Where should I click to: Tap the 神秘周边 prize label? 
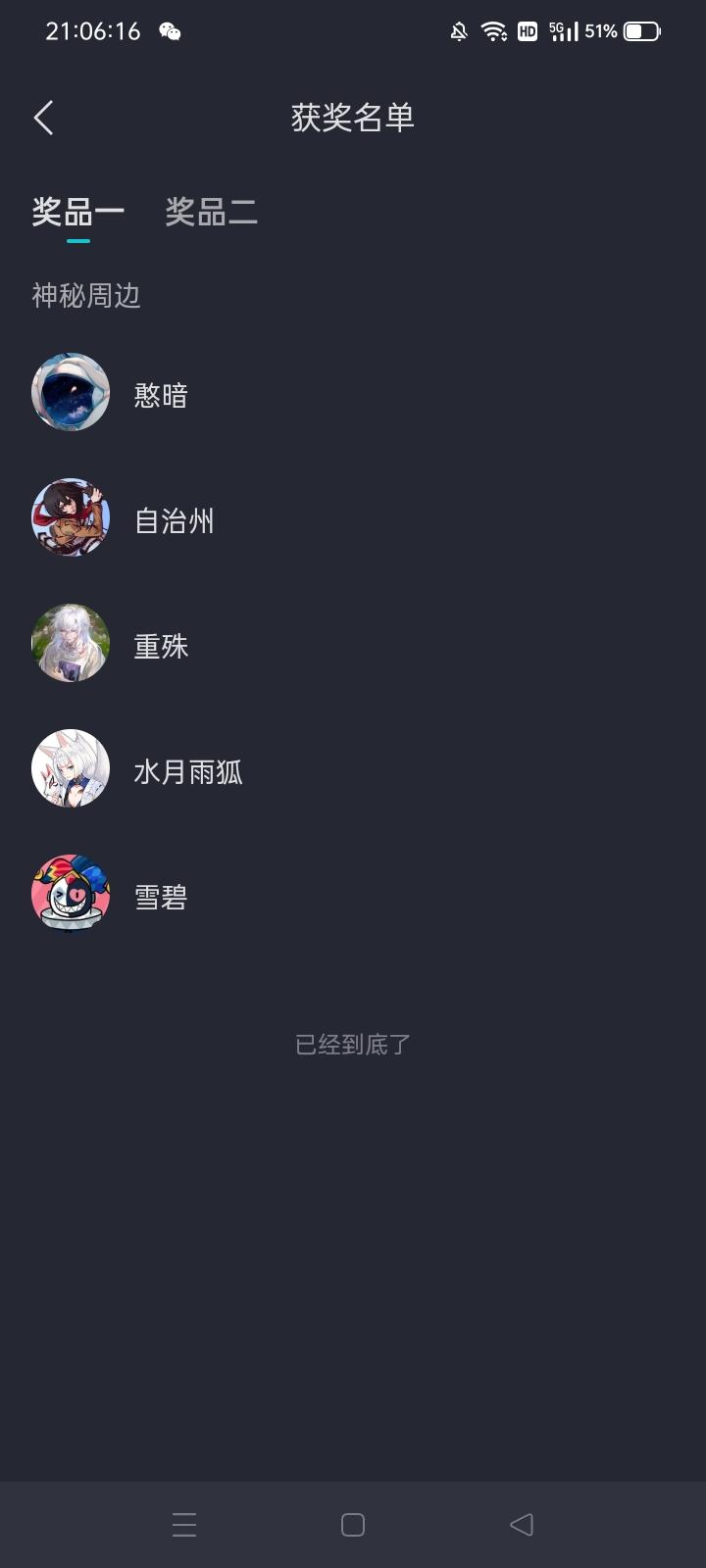(x=85, y=295)
